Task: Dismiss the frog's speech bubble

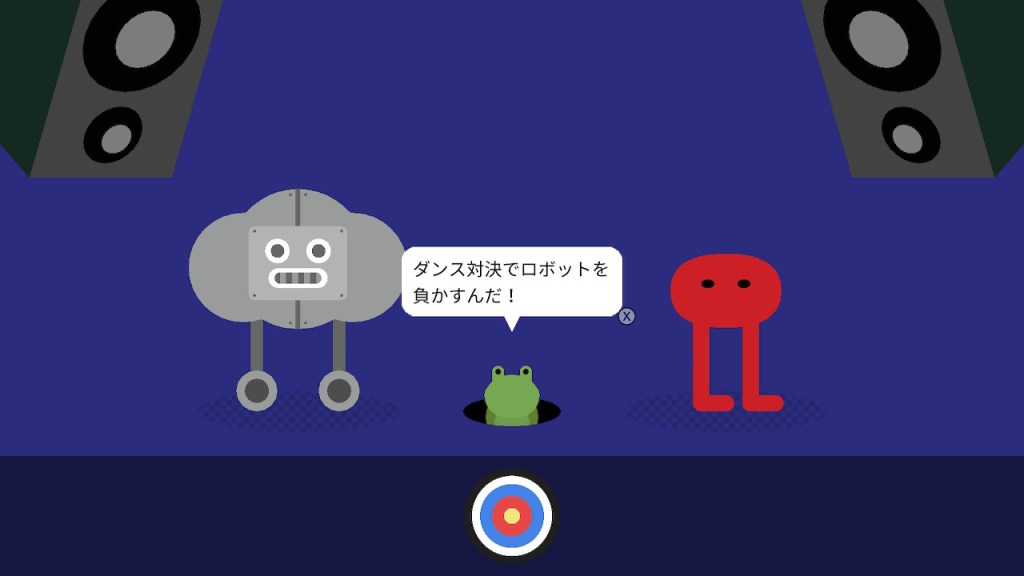Action: tap(627, 316)
